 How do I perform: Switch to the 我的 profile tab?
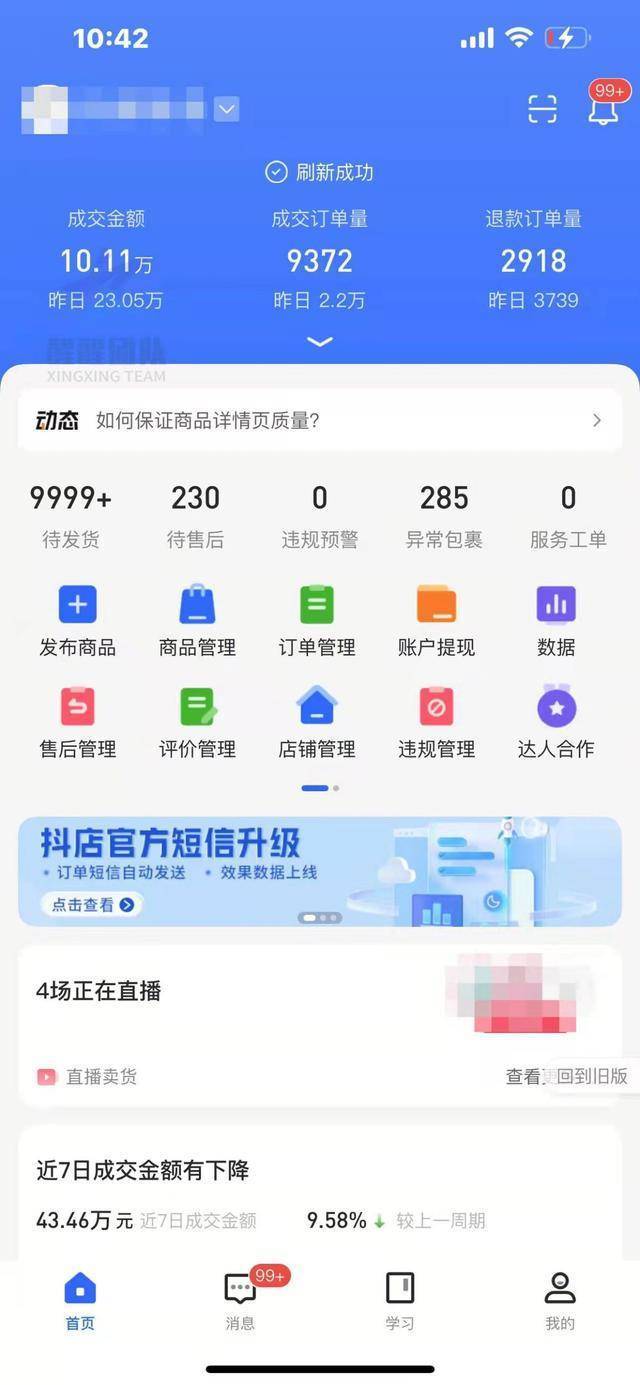tap(560, 1300)
